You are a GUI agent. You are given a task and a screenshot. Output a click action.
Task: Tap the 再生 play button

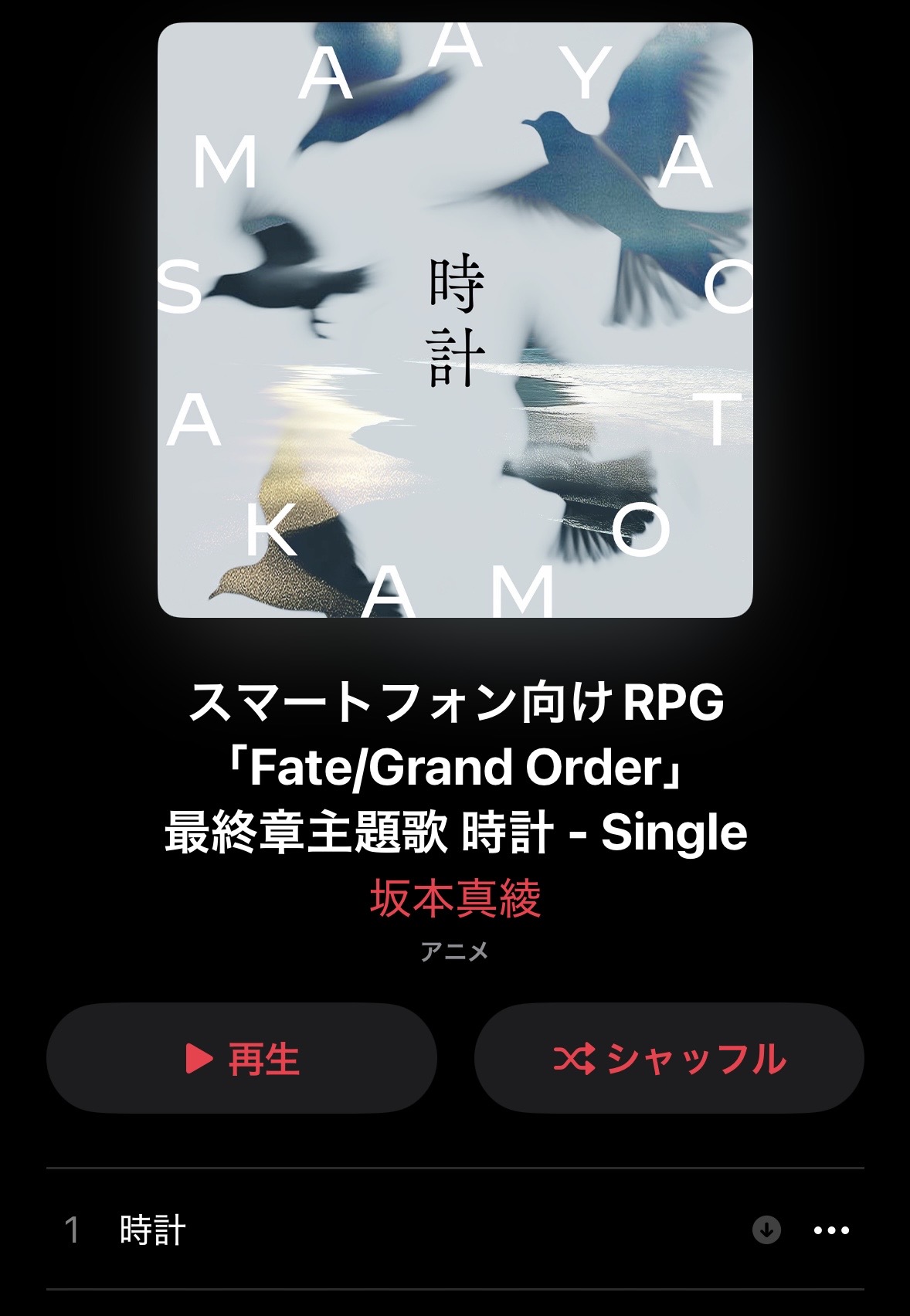[x=242, y=1059]
